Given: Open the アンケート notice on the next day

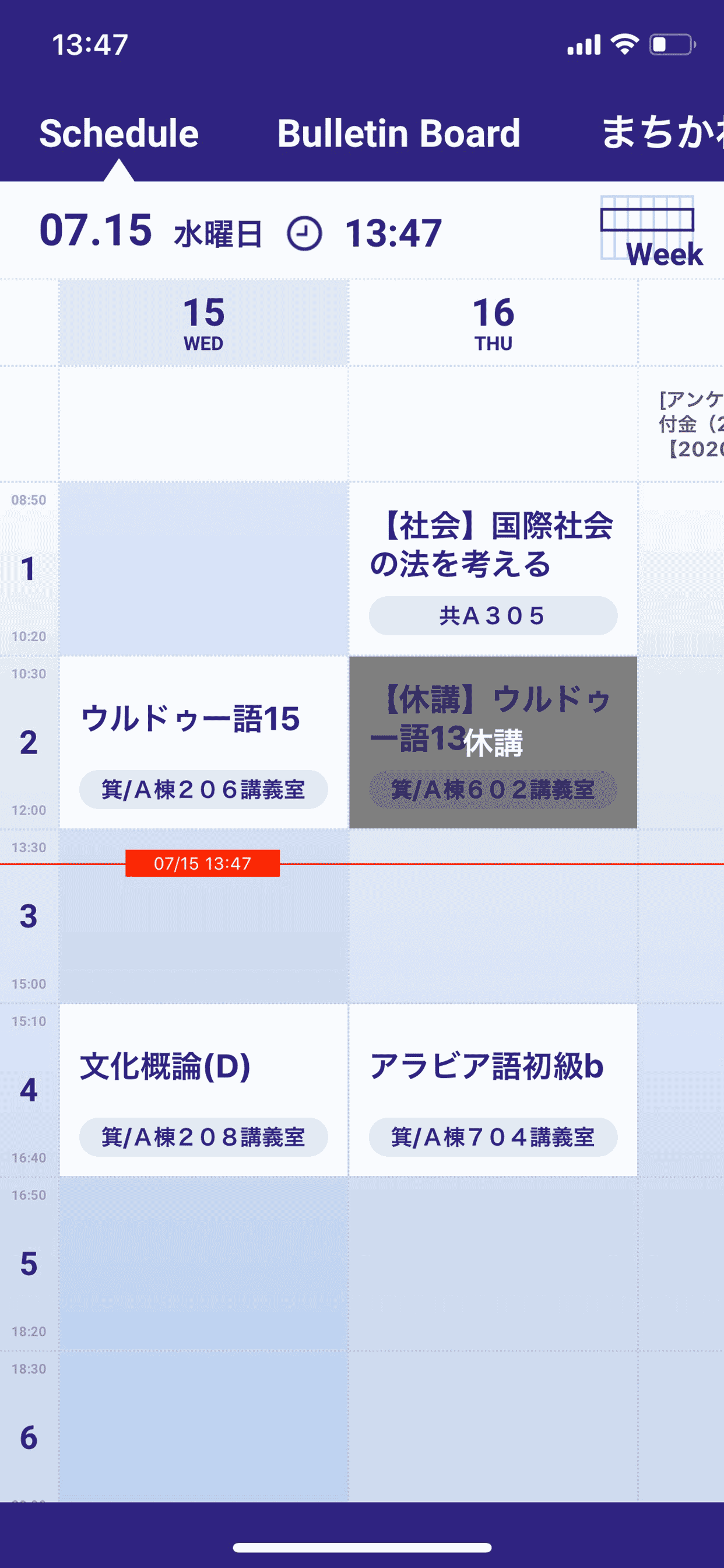Looking at the screenshot, I should click(x=688, y=424).
